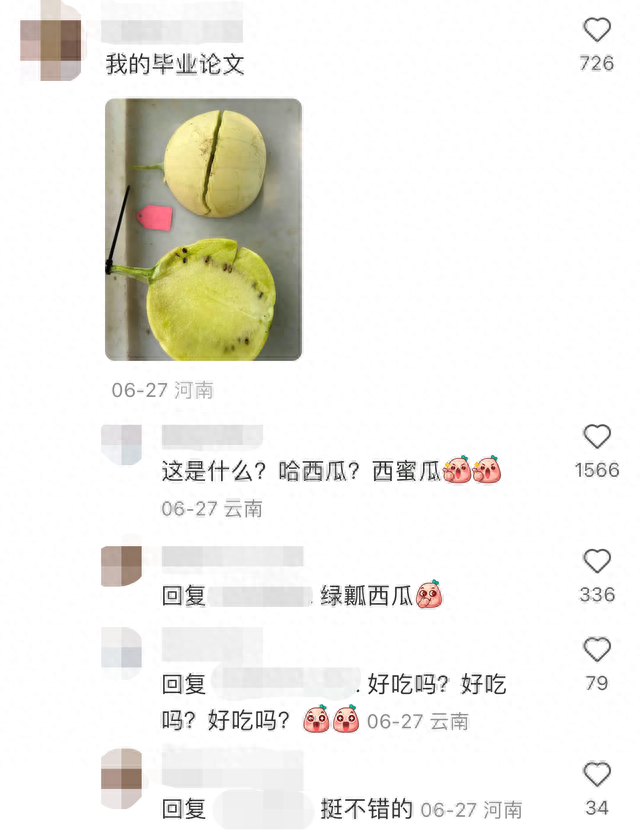Like the comment 我的毕业论文
Screen dimensions: 640x837
coord(597,30)
